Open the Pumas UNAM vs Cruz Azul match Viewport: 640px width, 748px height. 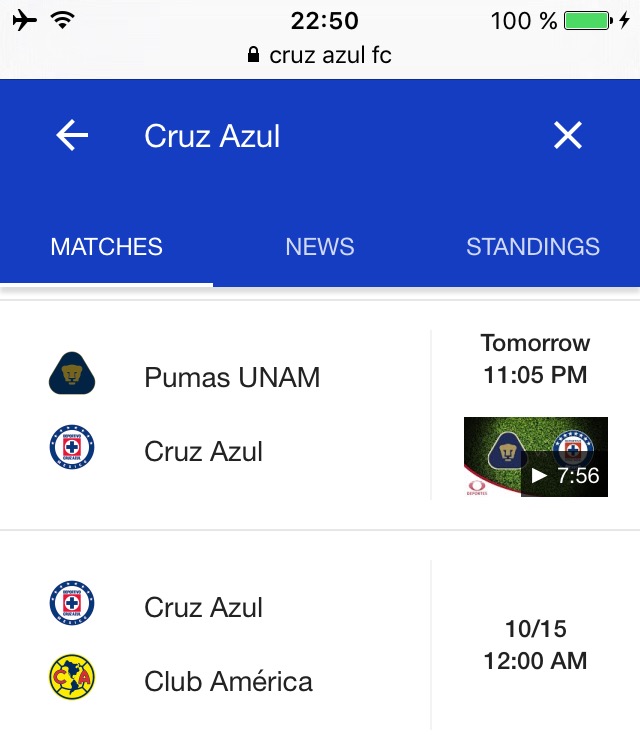232,414
